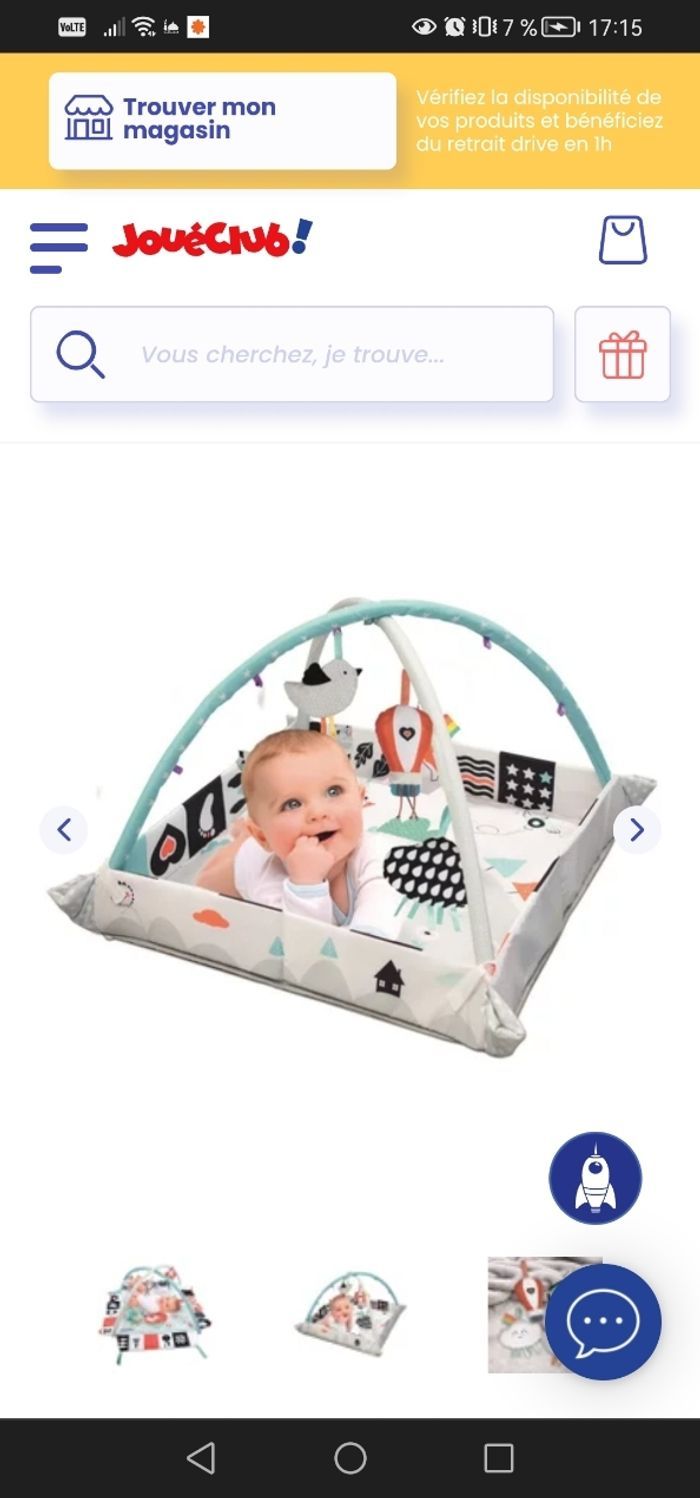700x1498 pixels.
Task: Select the second thumbnail of the play gym
Action: click(x=350, y=1314)
